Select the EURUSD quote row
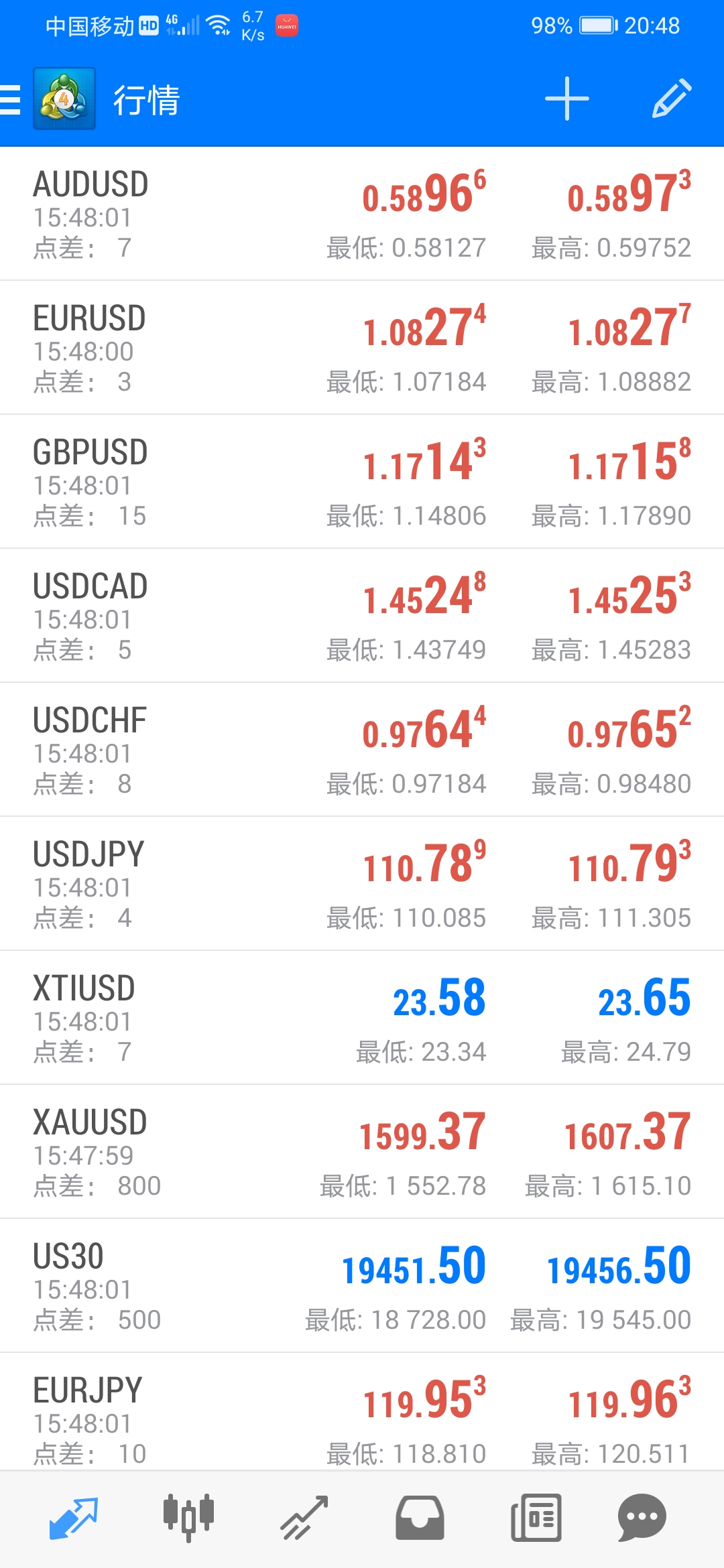724x1568 pixels. [362, 348]
